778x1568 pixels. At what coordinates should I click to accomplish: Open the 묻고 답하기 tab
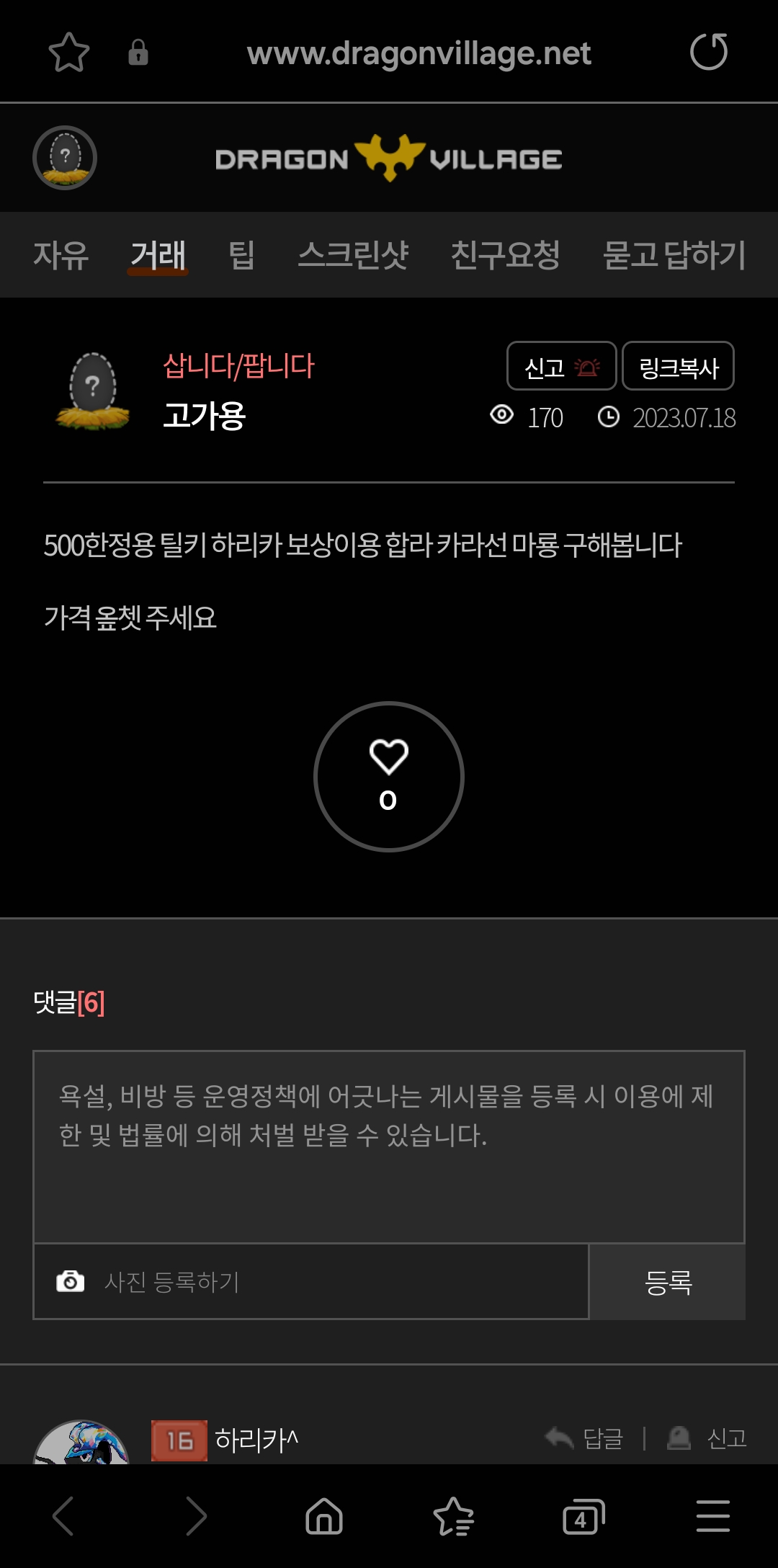(674, 255)
